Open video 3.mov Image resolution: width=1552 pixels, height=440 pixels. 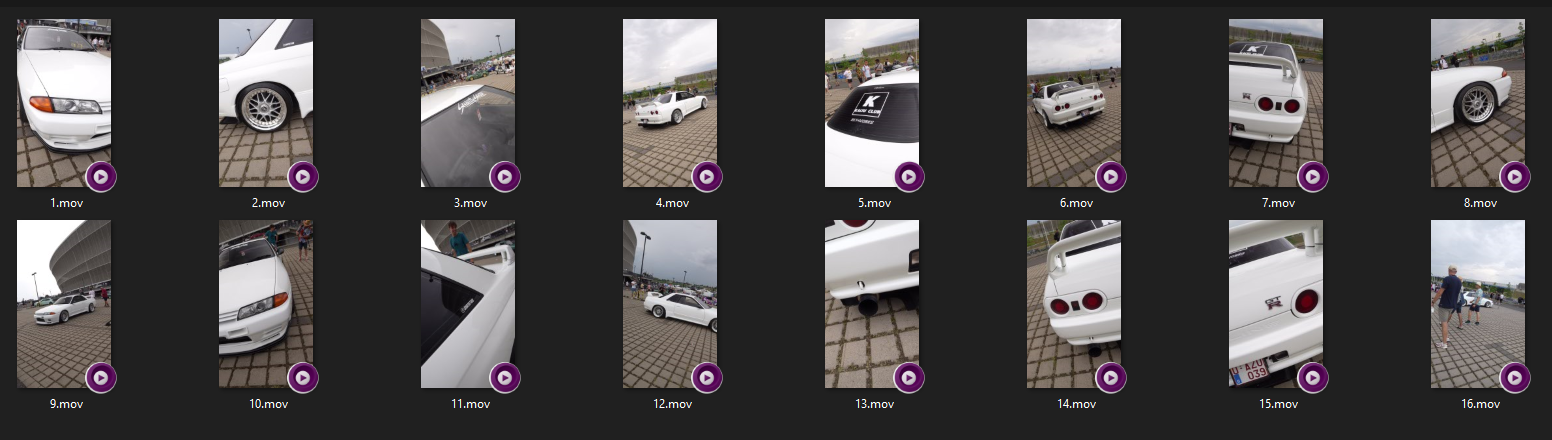point(468,103)
